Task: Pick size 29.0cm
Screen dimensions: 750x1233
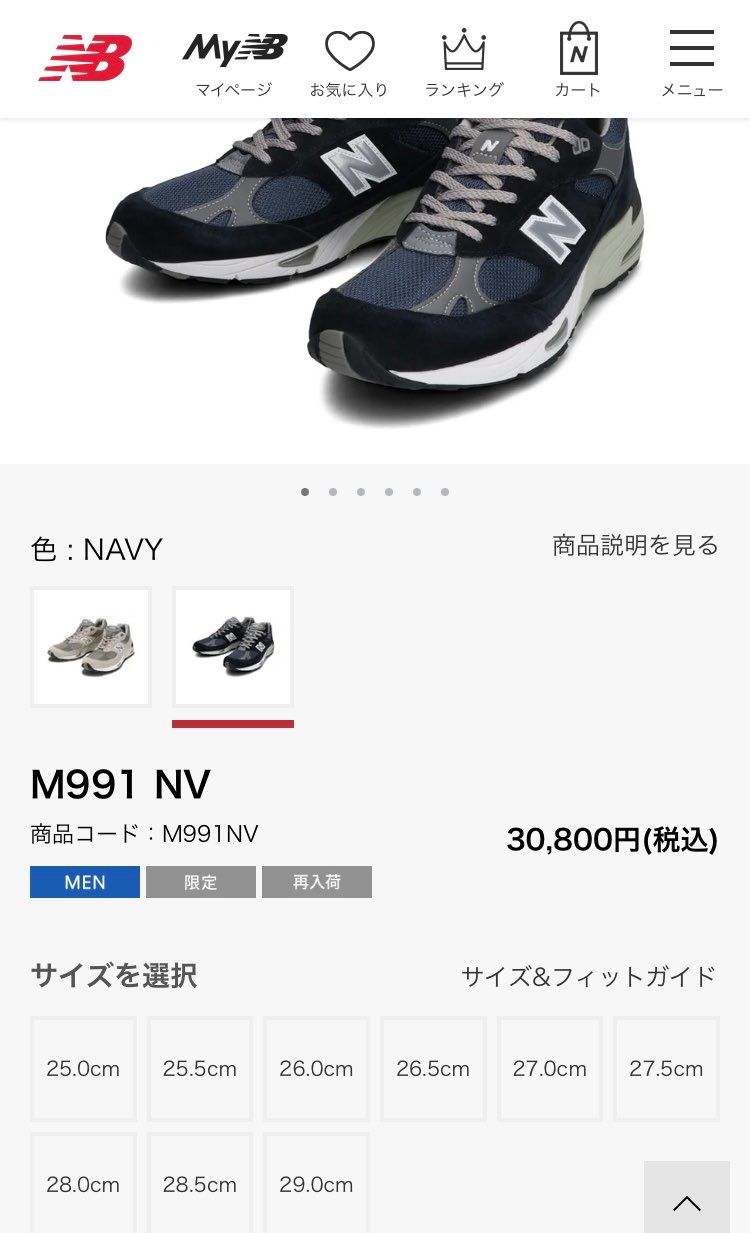Action: (316, 1184)
